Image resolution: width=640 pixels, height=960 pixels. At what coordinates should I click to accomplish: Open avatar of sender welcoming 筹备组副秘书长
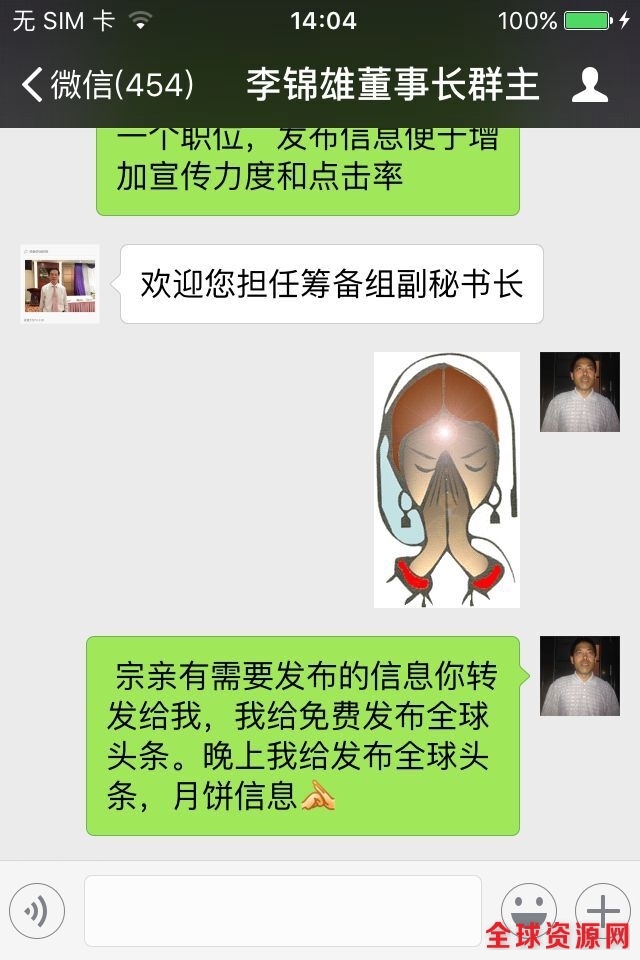click(x=60, y=284)
